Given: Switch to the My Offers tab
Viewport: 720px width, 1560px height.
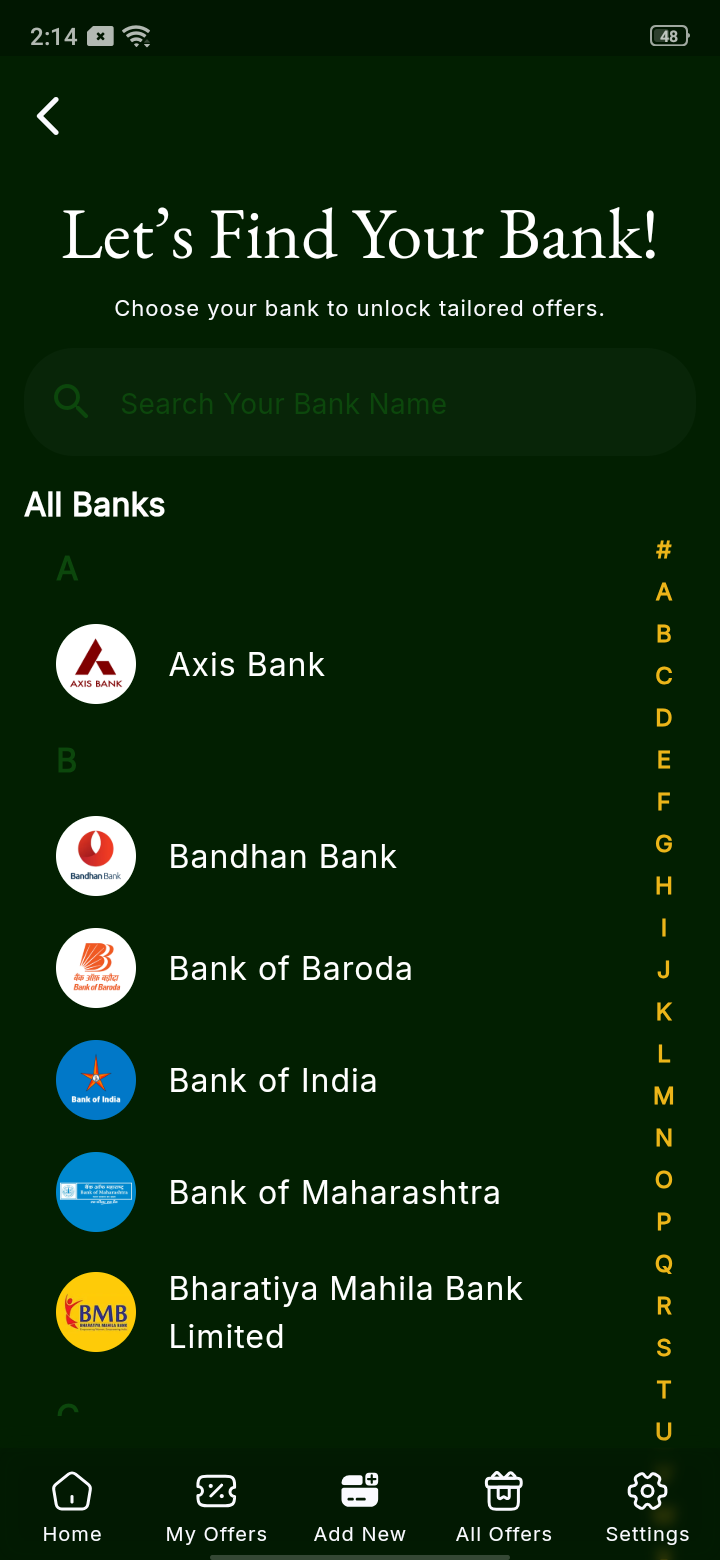Looking at the screenshot, I should point(216,1507).
